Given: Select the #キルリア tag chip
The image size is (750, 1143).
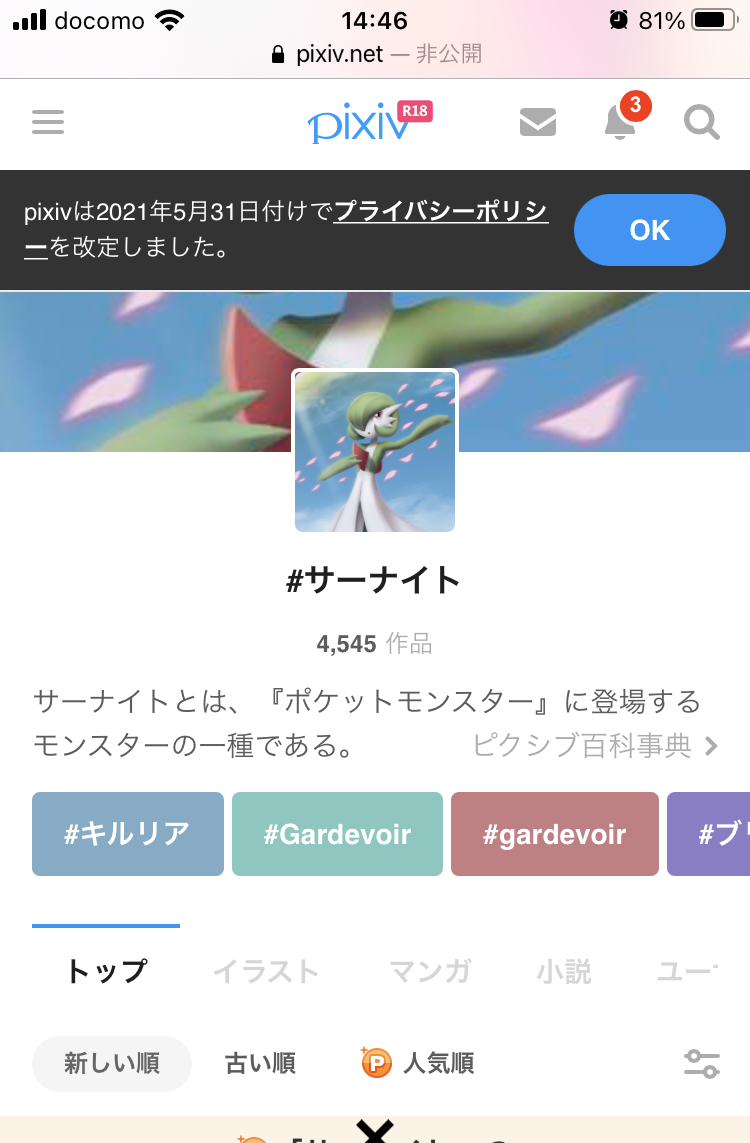Looking at the screenshot, I should pos(128,834).
